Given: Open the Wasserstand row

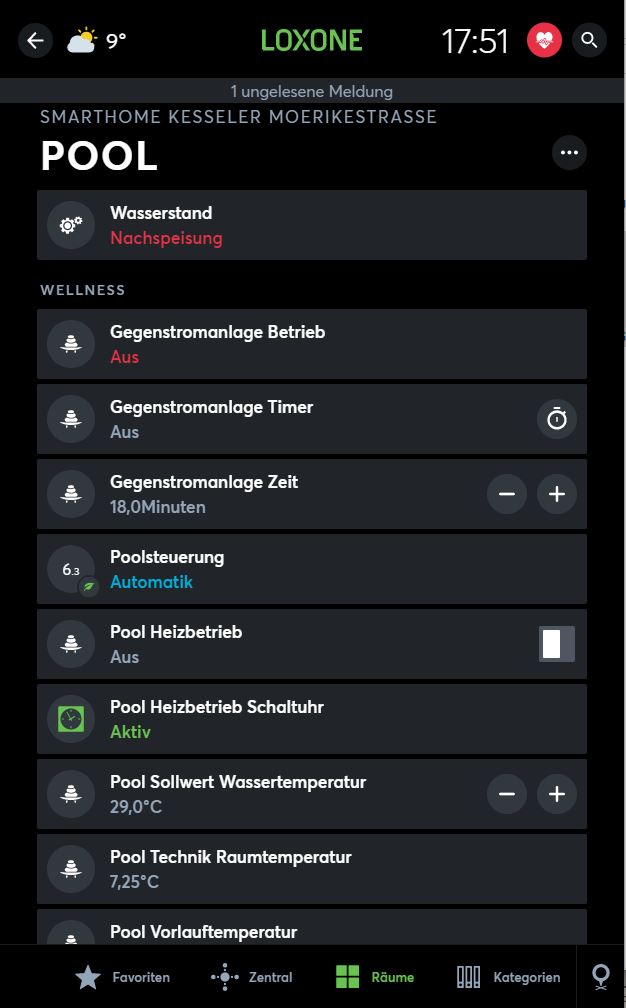Looking at the screenshot, I should [x=311, y=225].
